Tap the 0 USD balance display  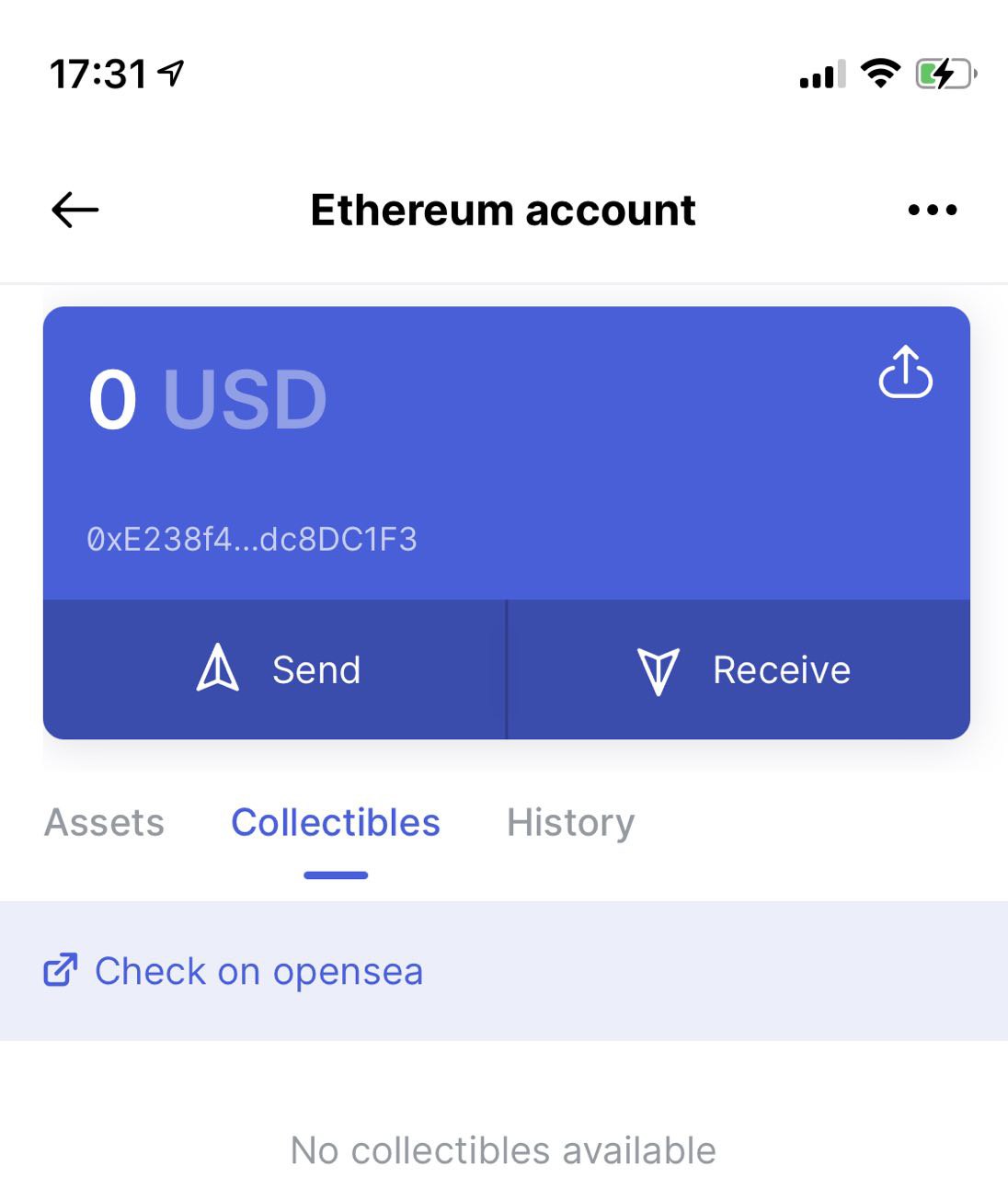[206, 397]
